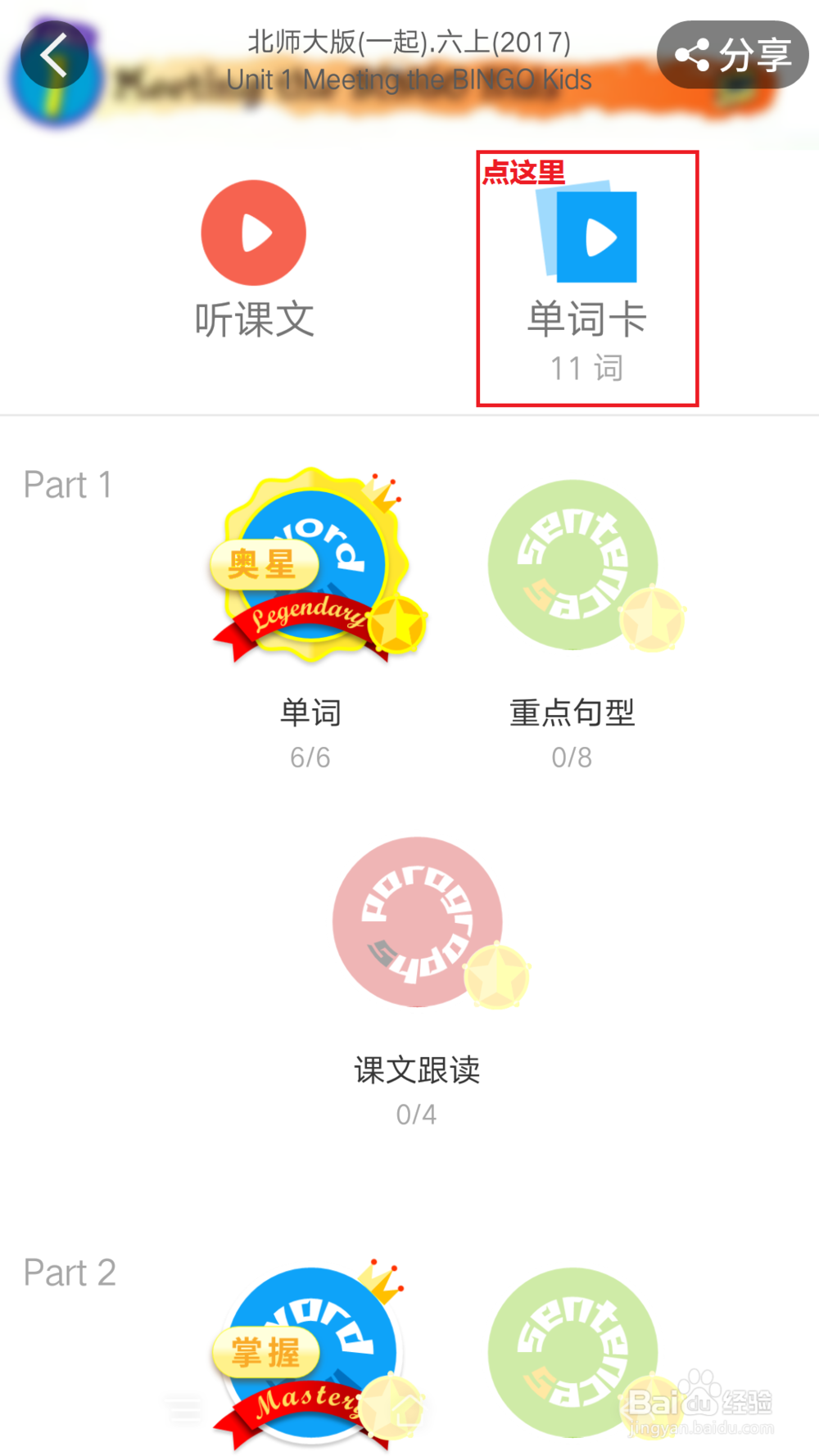The image size is (819, 1456).
Task: Start Part 1 重点句型 sentence practice
Action: point(573,565)
